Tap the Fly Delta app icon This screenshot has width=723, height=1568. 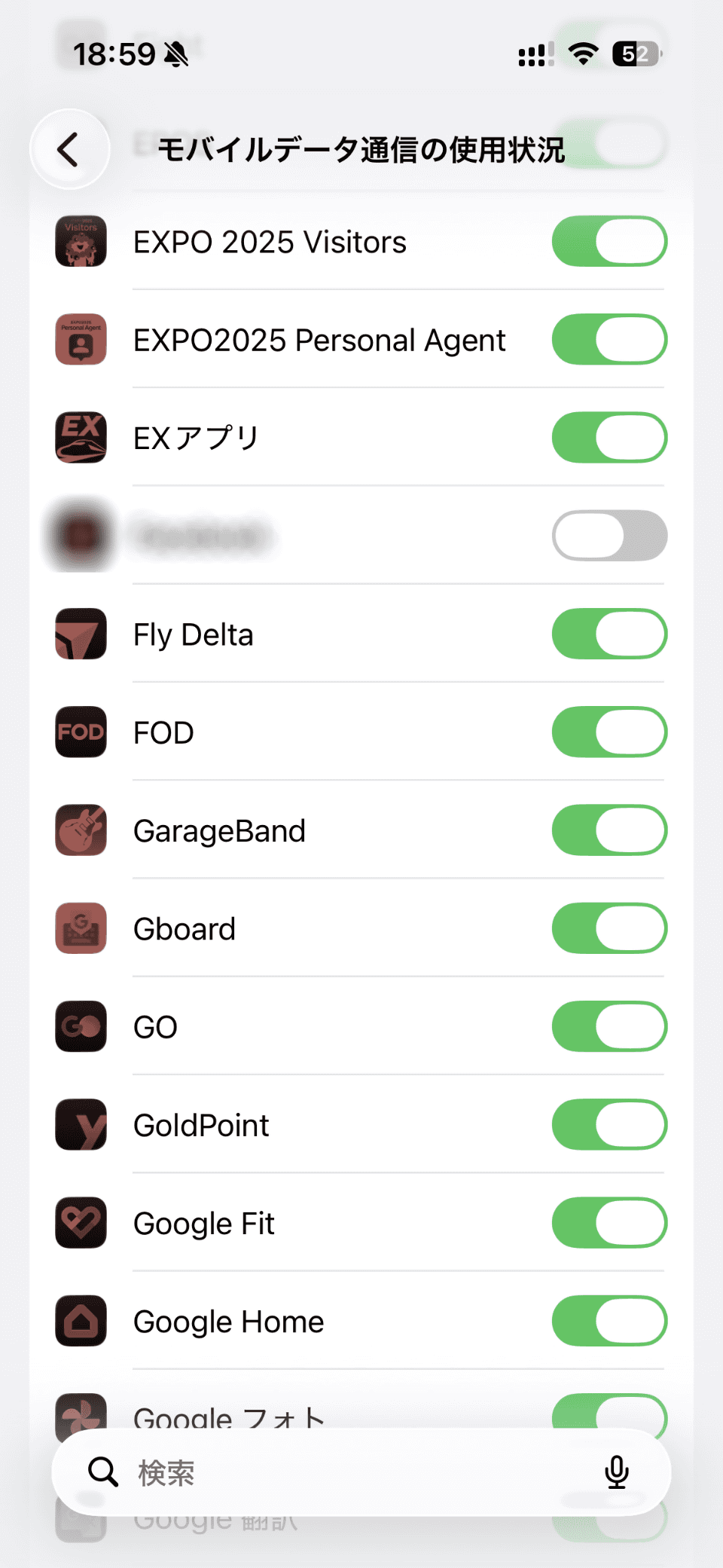81,634
